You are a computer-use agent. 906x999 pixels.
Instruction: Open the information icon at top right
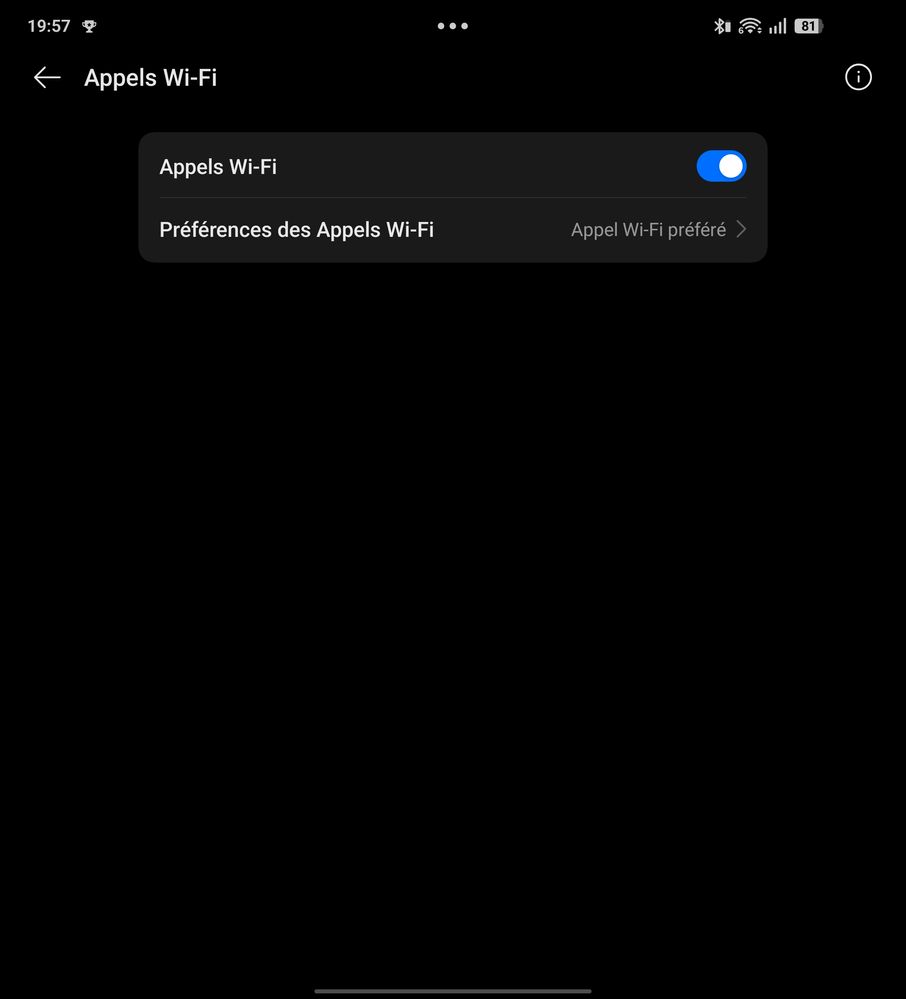pos(858,77)
